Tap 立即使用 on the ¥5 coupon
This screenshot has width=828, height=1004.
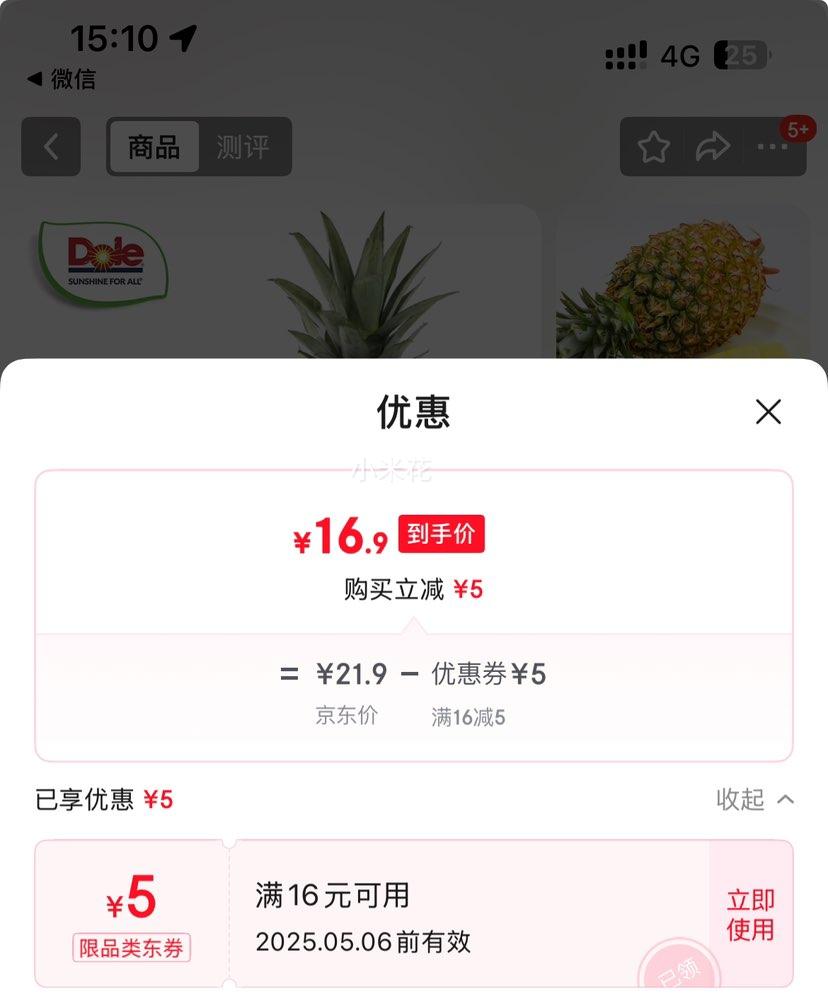[x=750, y=914]
